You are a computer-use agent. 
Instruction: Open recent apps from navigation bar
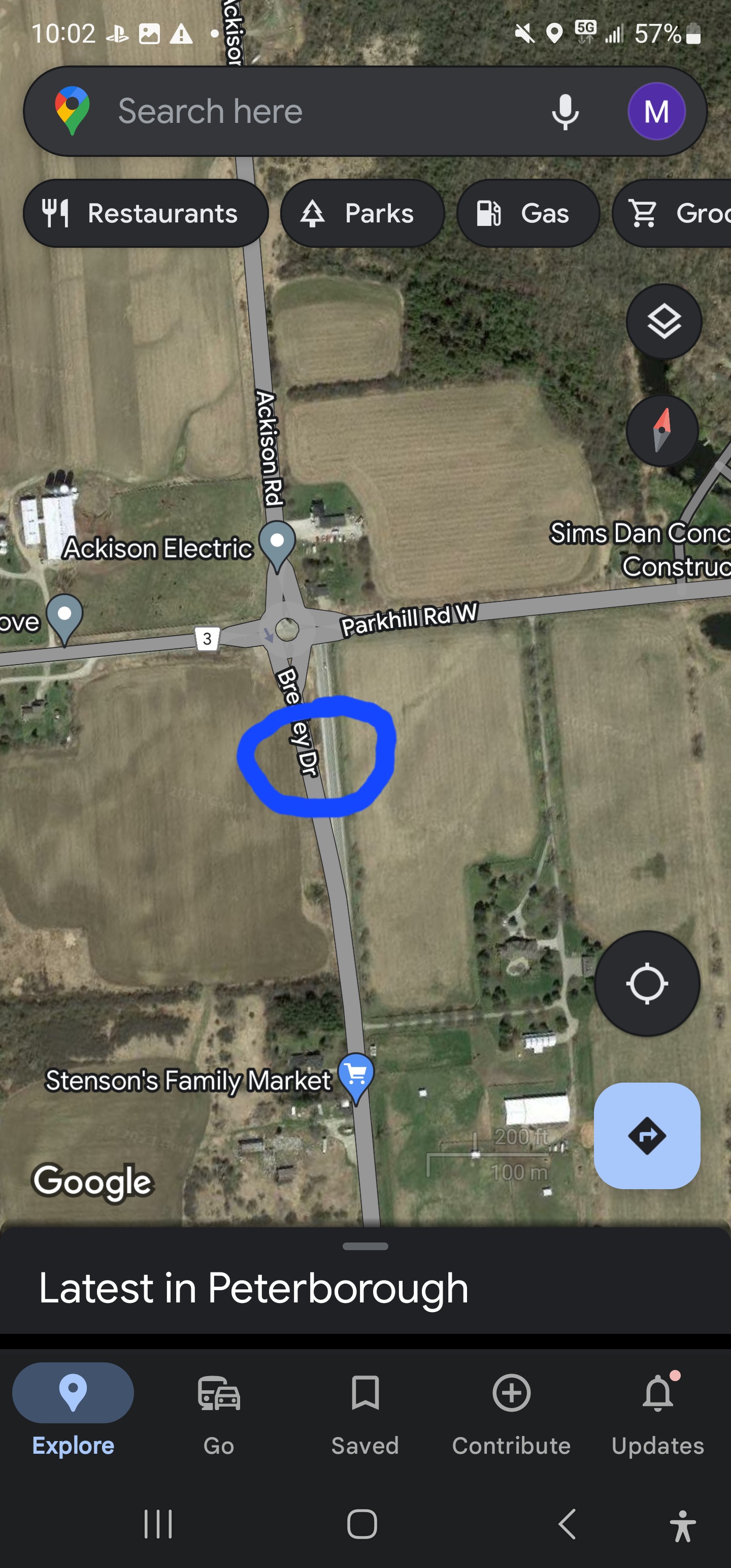(158, 1524)
